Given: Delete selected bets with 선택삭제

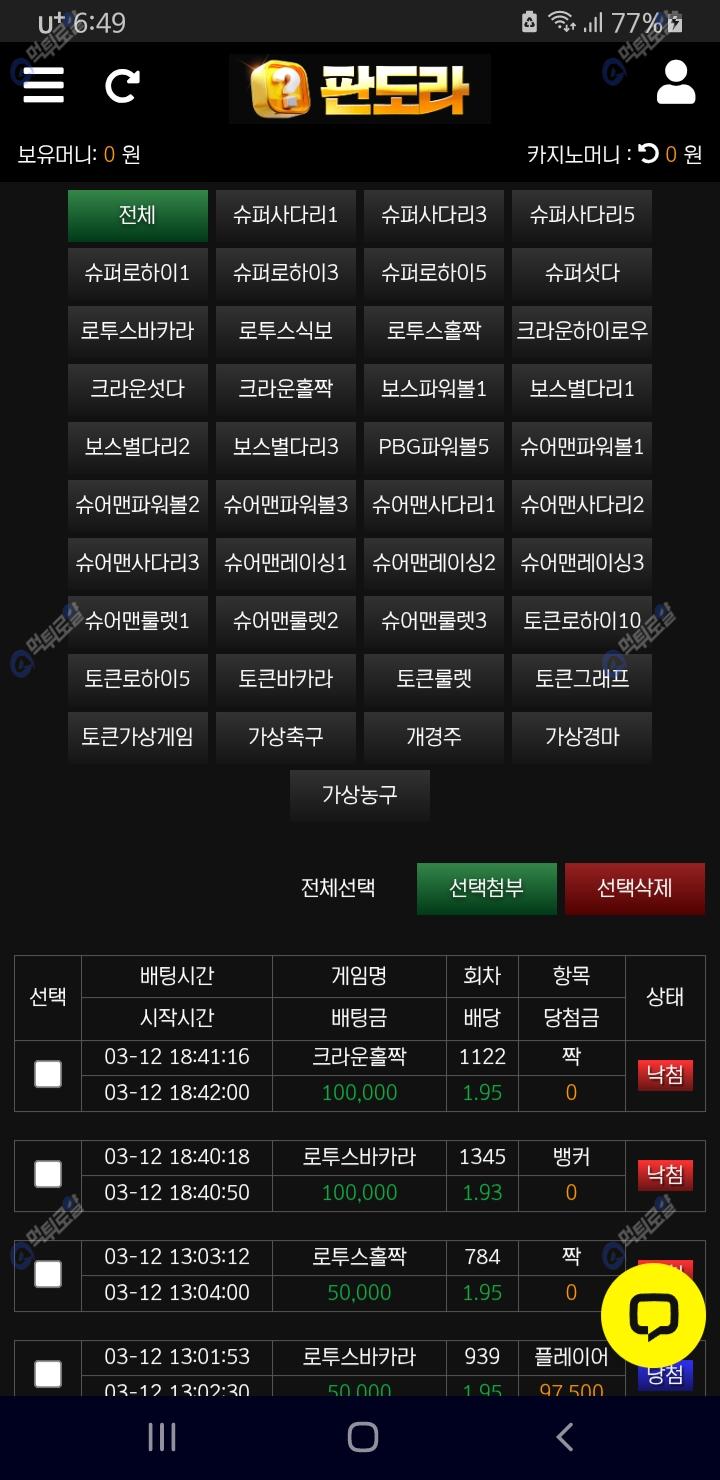Looking at the screenshot, I should pos(634,888).
